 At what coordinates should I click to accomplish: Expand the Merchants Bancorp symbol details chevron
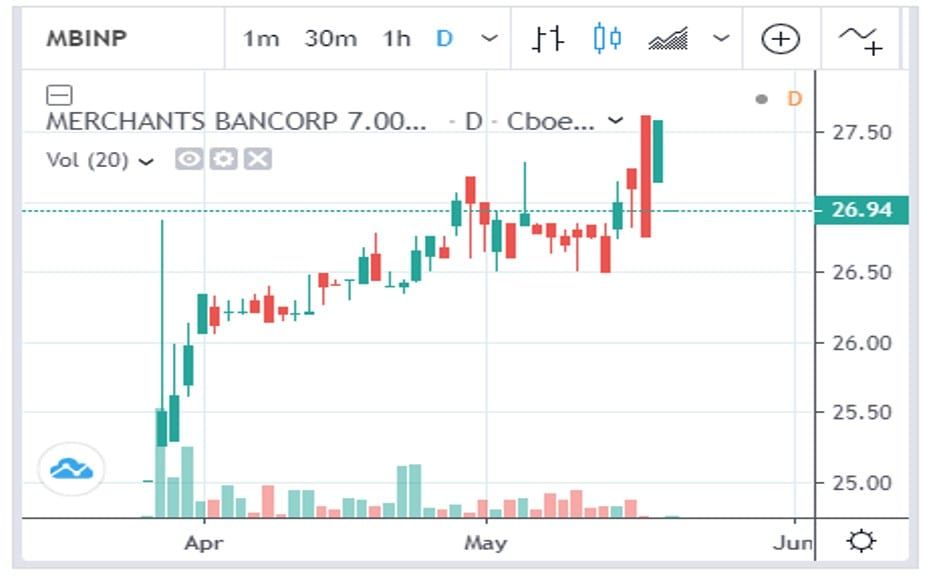(x=616, y=121)
